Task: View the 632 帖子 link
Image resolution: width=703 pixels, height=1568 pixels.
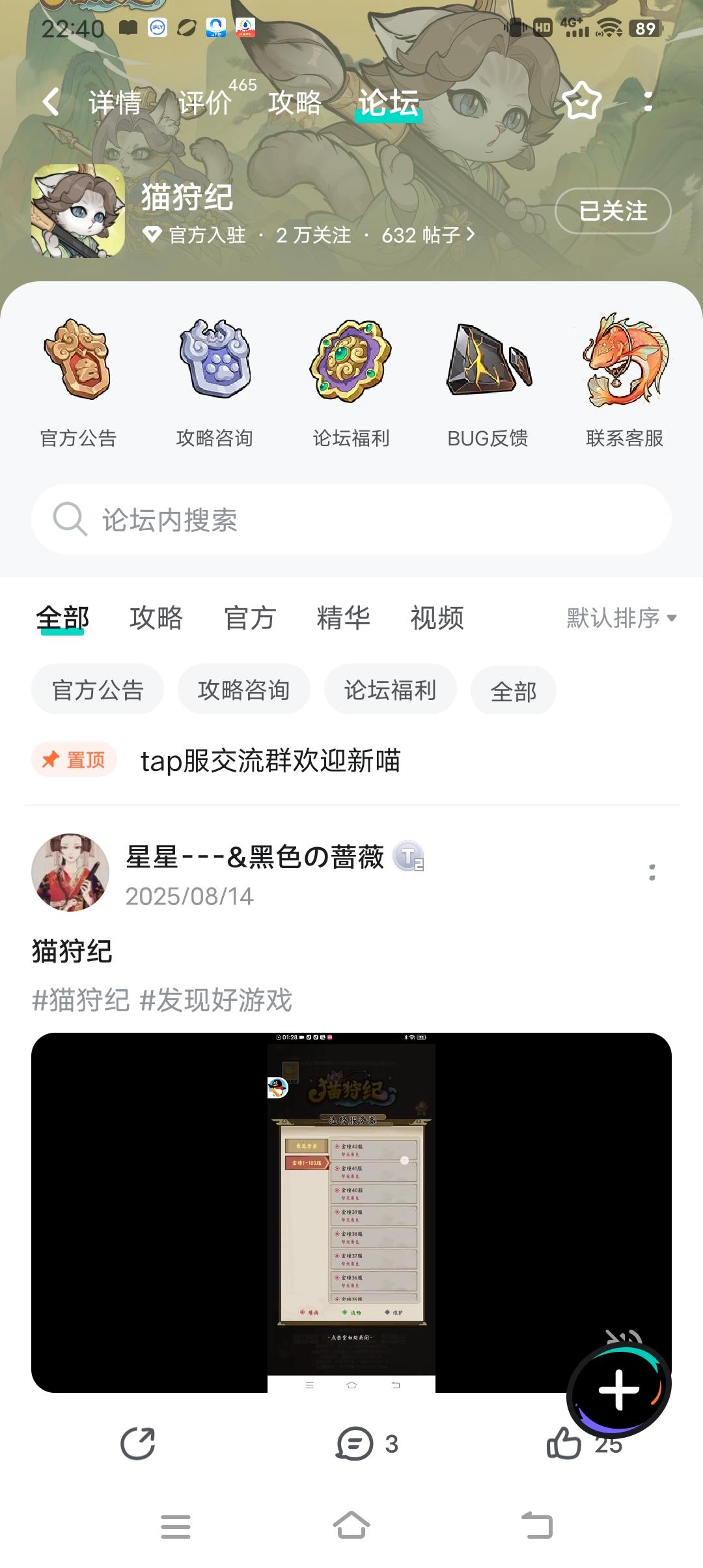Action: point(428,235)
